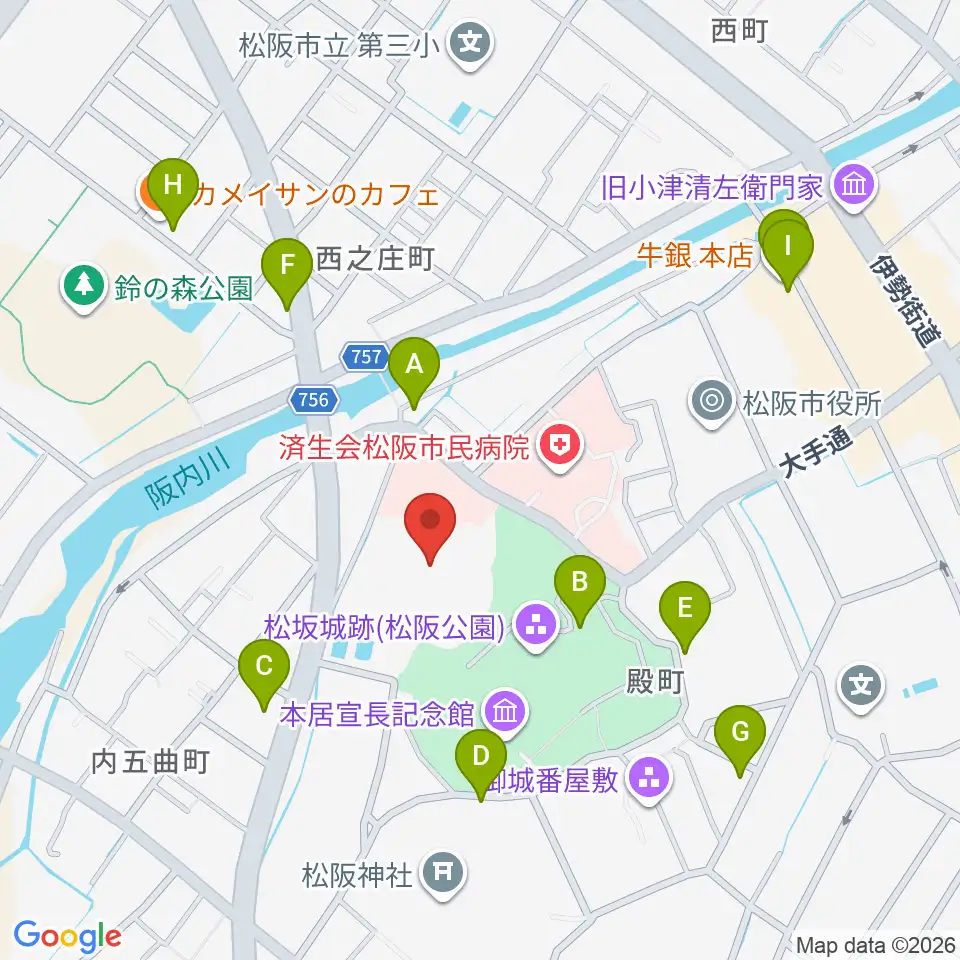Open the 本居宣長記念館 museum icon
Viewport: 960px width, 960px height.
[505, 713]
